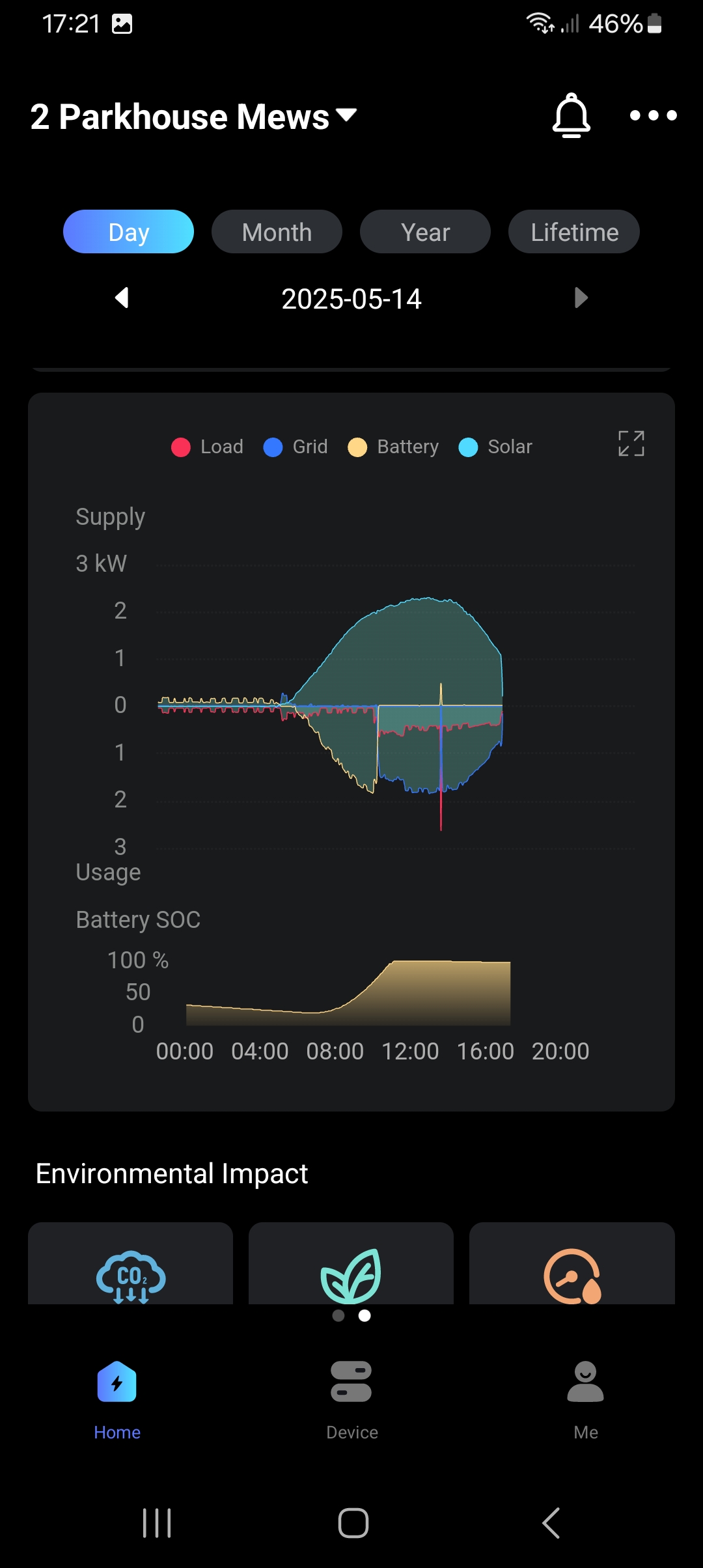Open the 2 Parkhouse Mews site dropdown
The image size is (703, 1568).
[193, 117]
